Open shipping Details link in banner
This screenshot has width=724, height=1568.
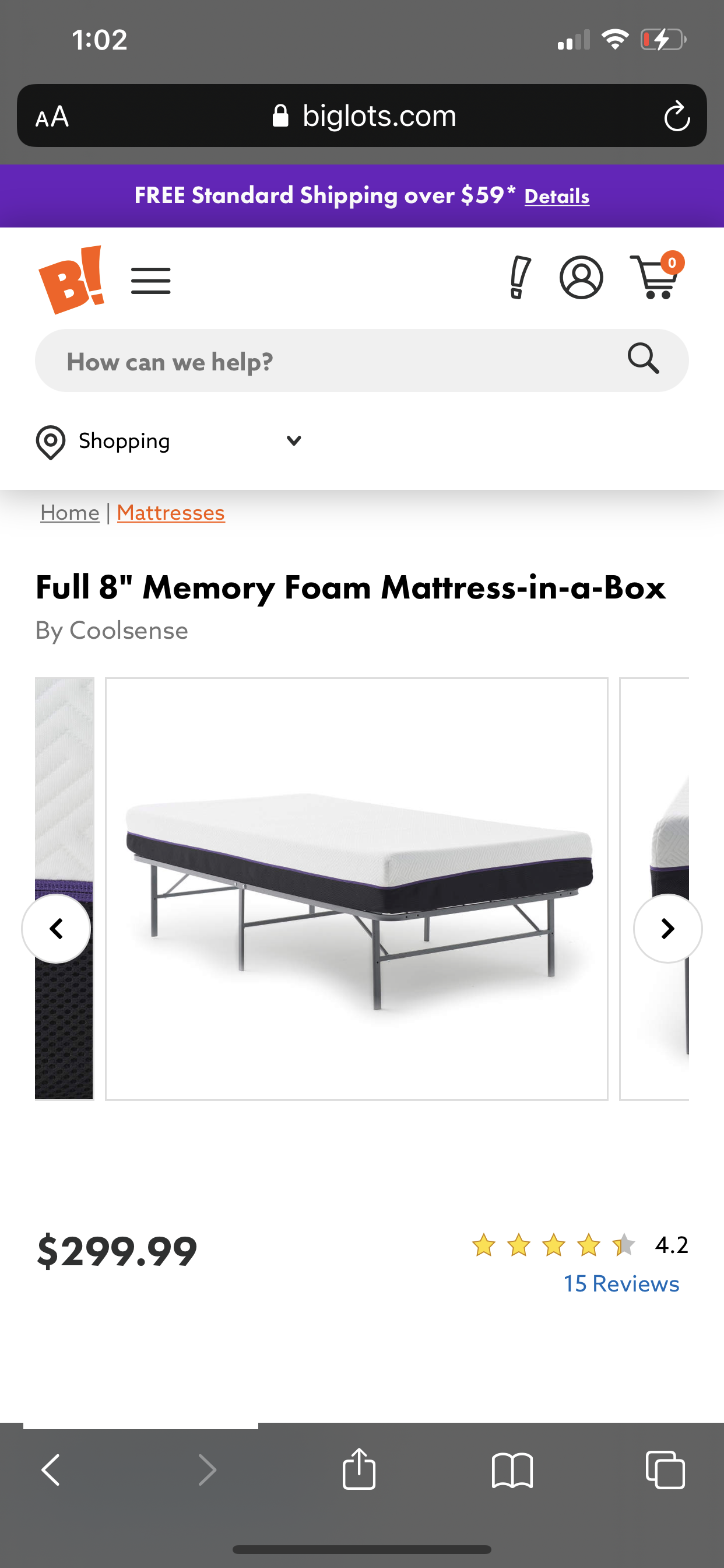click(557, 197)
